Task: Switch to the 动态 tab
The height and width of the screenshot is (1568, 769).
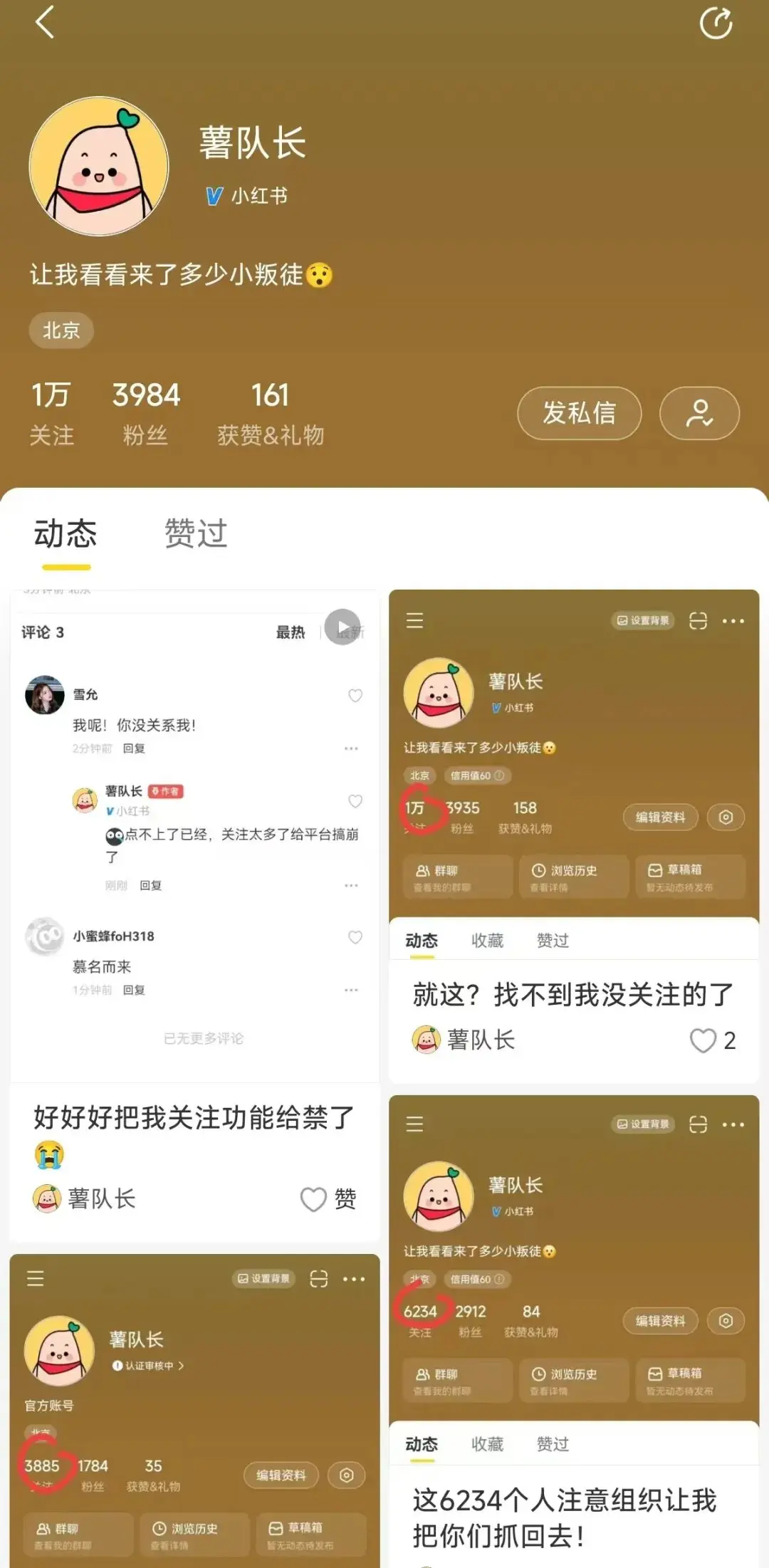Action: [66, 534]
